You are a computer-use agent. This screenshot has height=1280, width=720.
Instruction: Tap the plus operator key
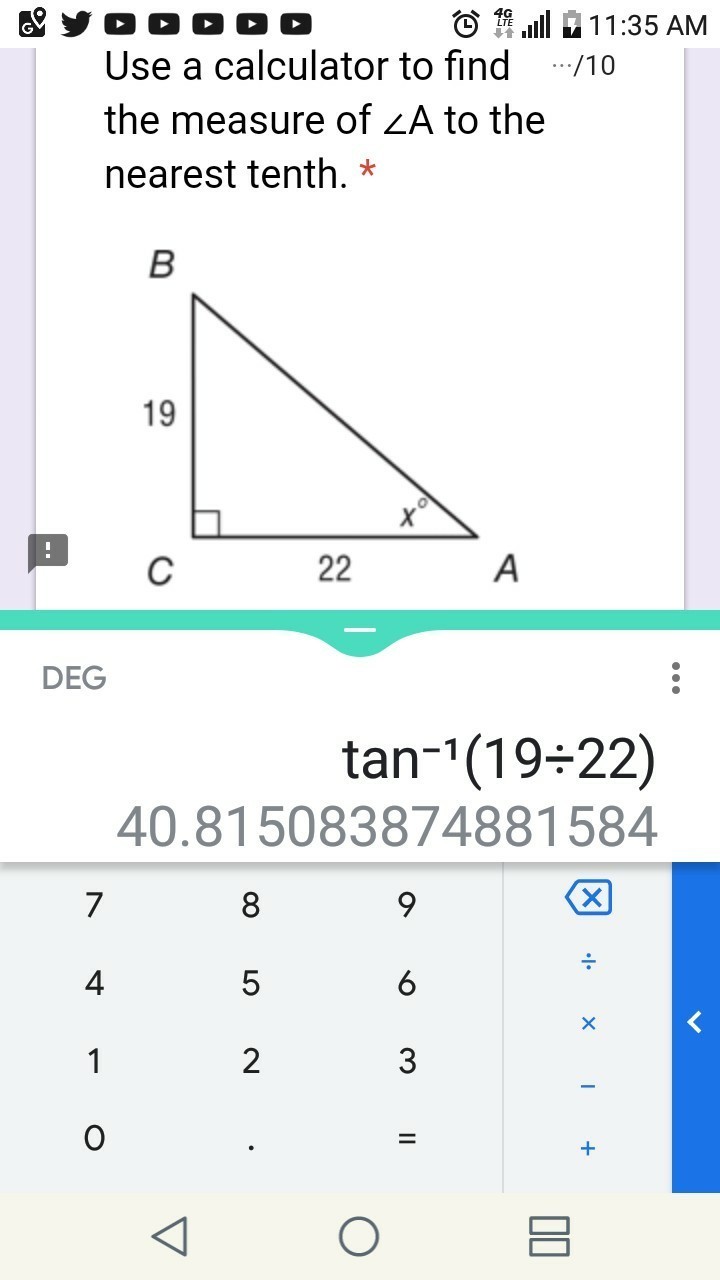[588, 1149]
